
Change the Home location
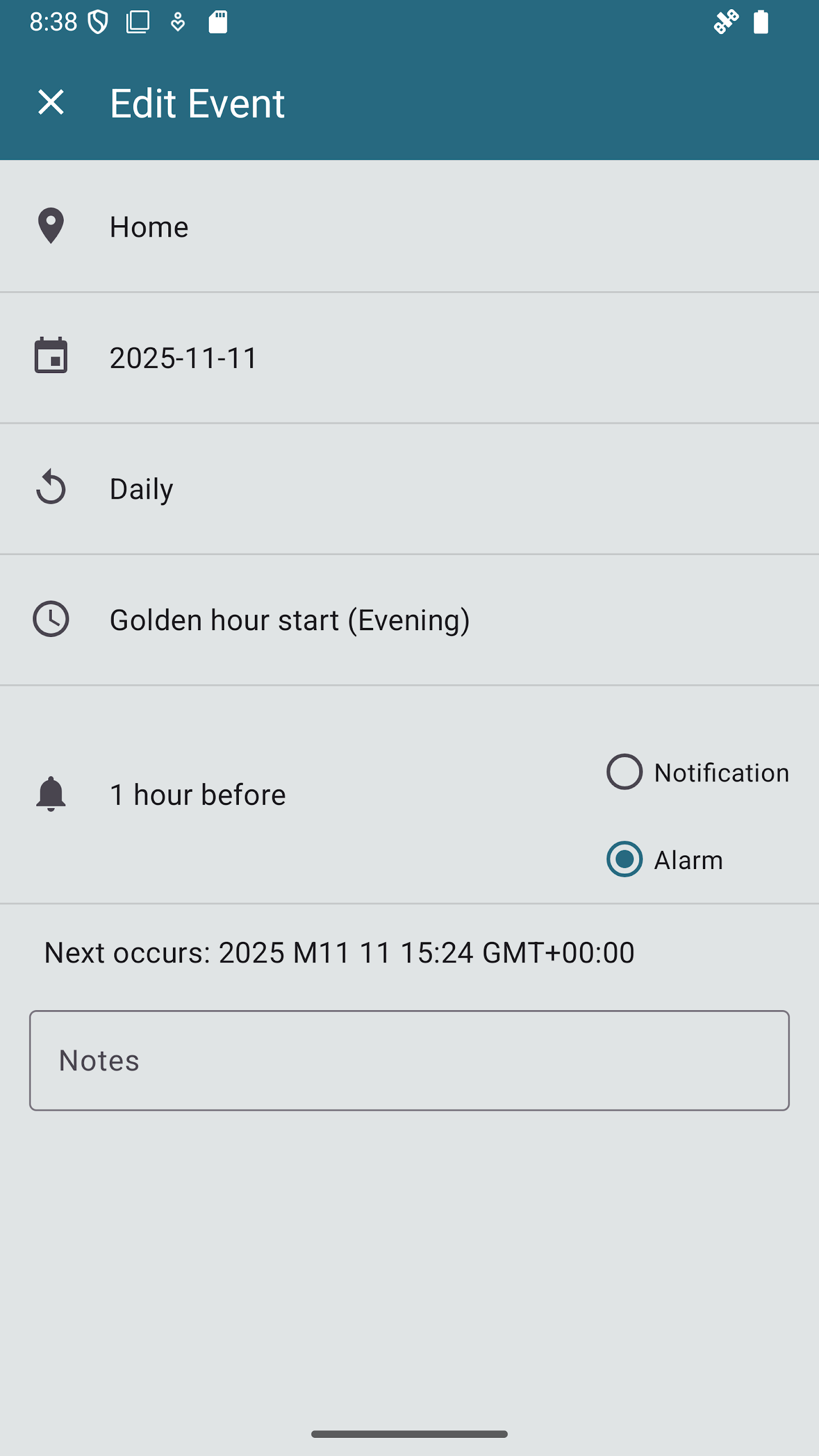tap(149, 227)
